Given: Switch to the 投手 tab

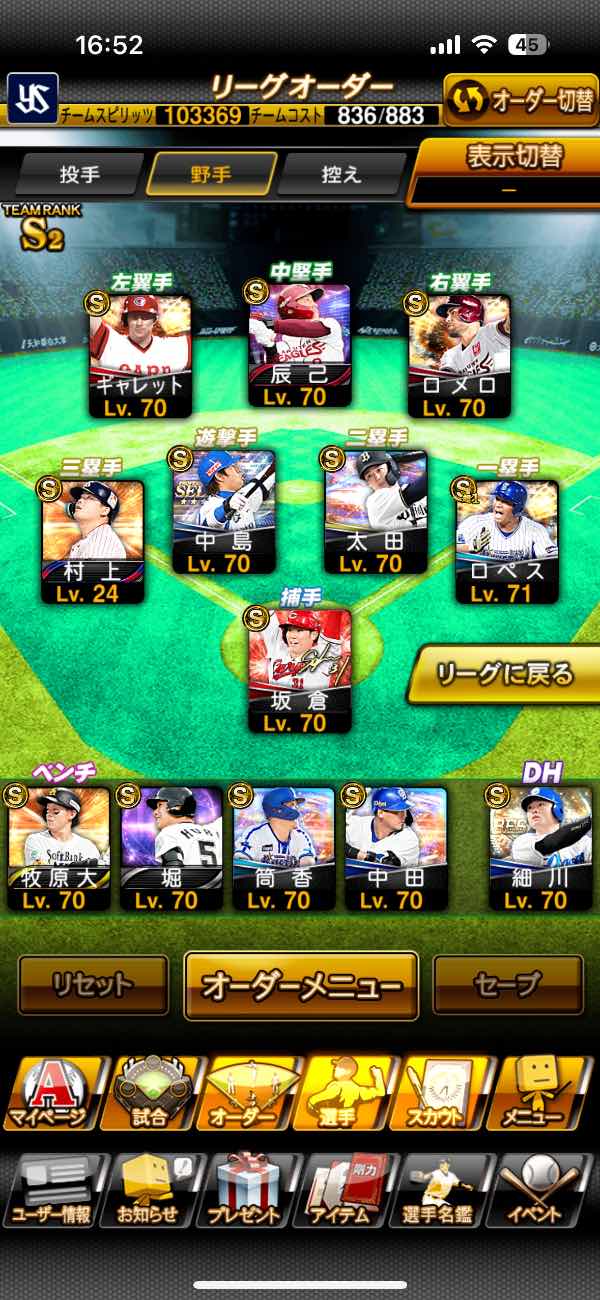Looking at the screenshot, I should click(79, 174).
